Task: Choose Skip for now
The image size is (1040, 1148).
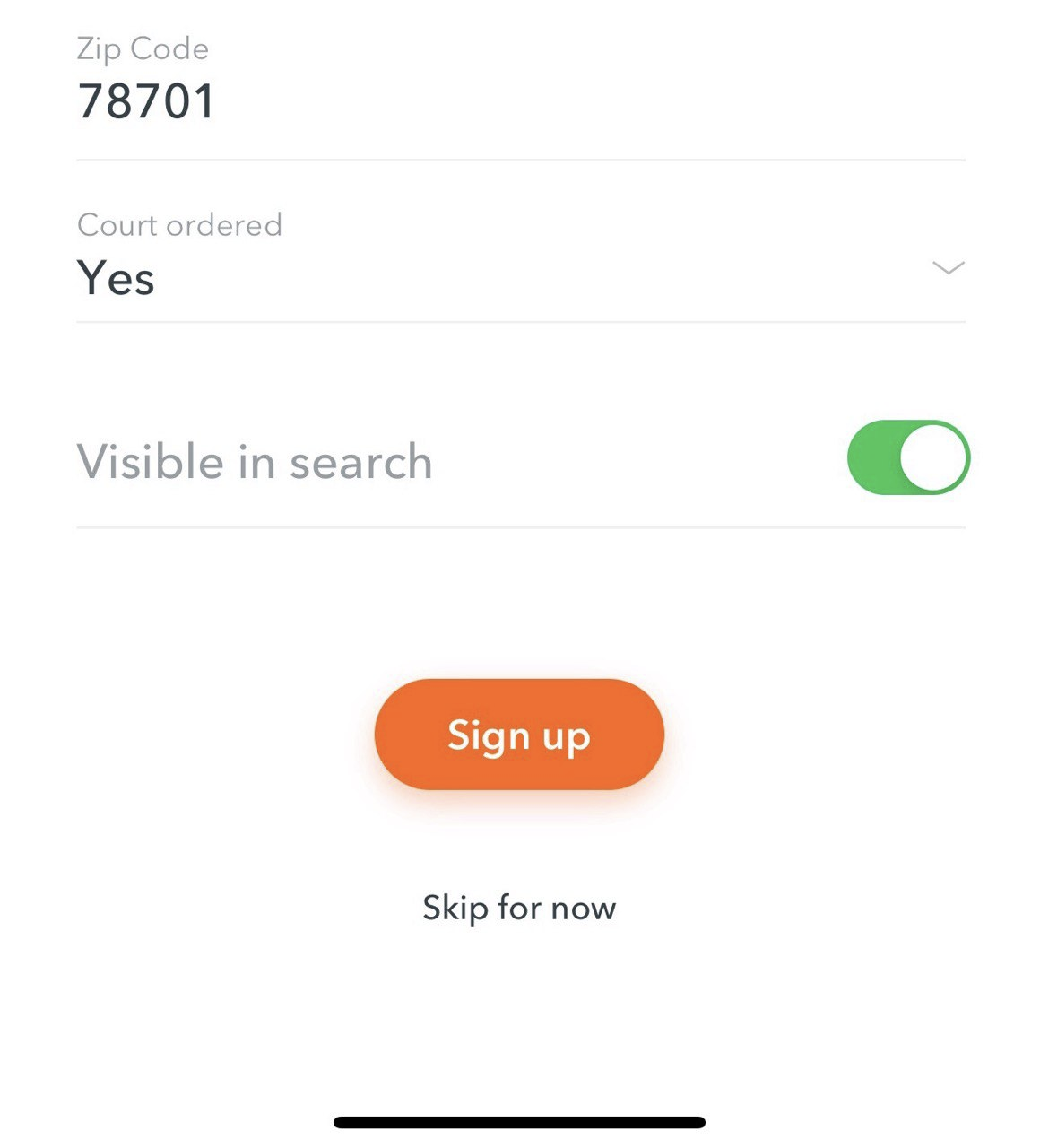Action: pos(519,908)
